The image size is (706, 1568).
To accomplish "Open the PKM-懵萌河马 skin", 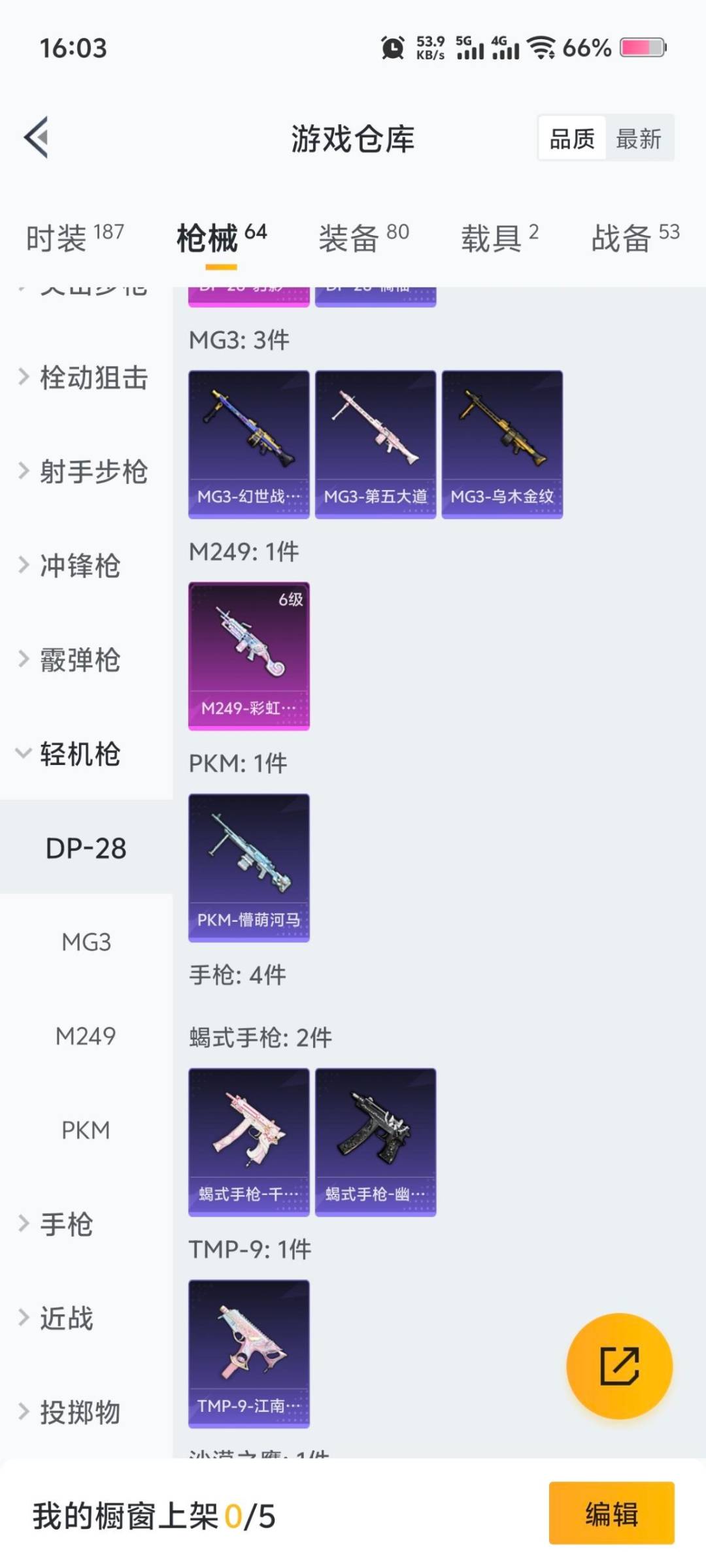I will 248,869.
